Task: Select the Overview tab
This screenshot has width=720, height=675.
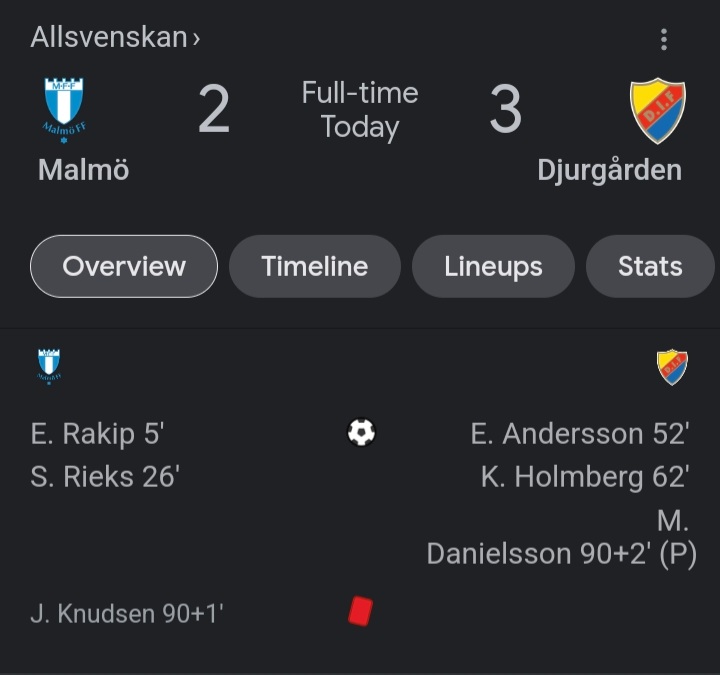Action: point(124,266)
